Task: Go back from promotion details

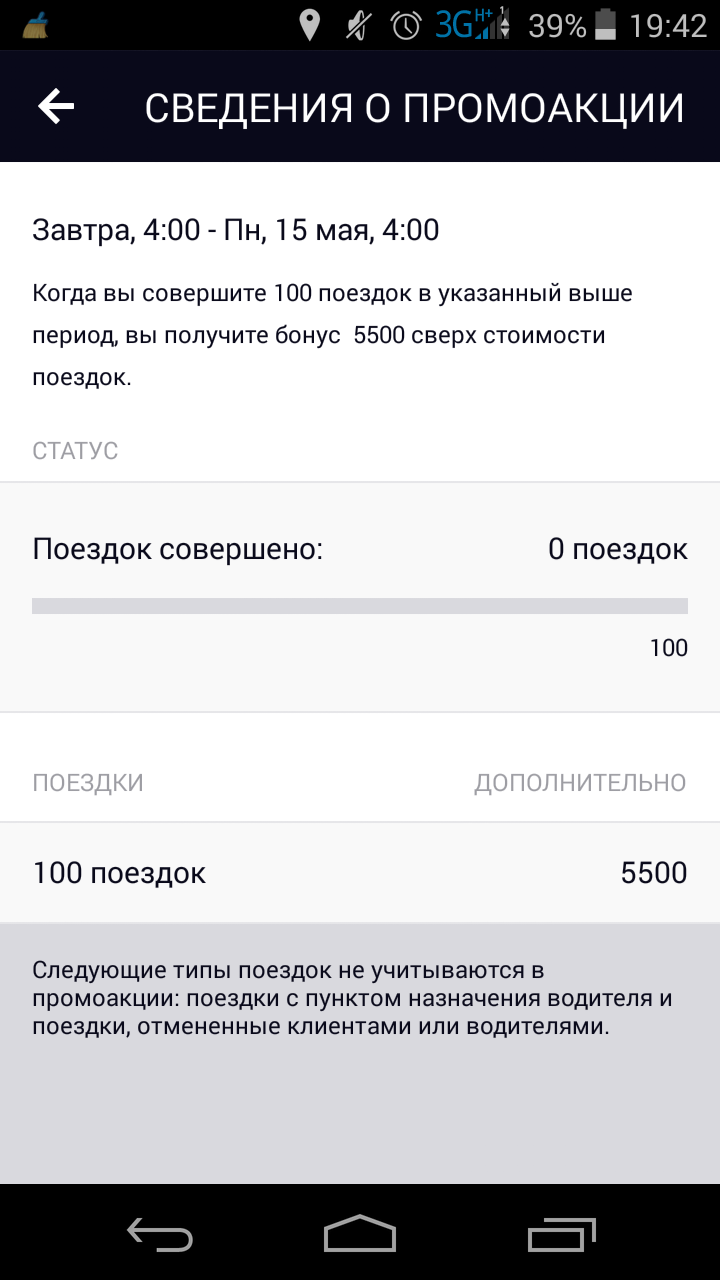Action: [56, 107]
